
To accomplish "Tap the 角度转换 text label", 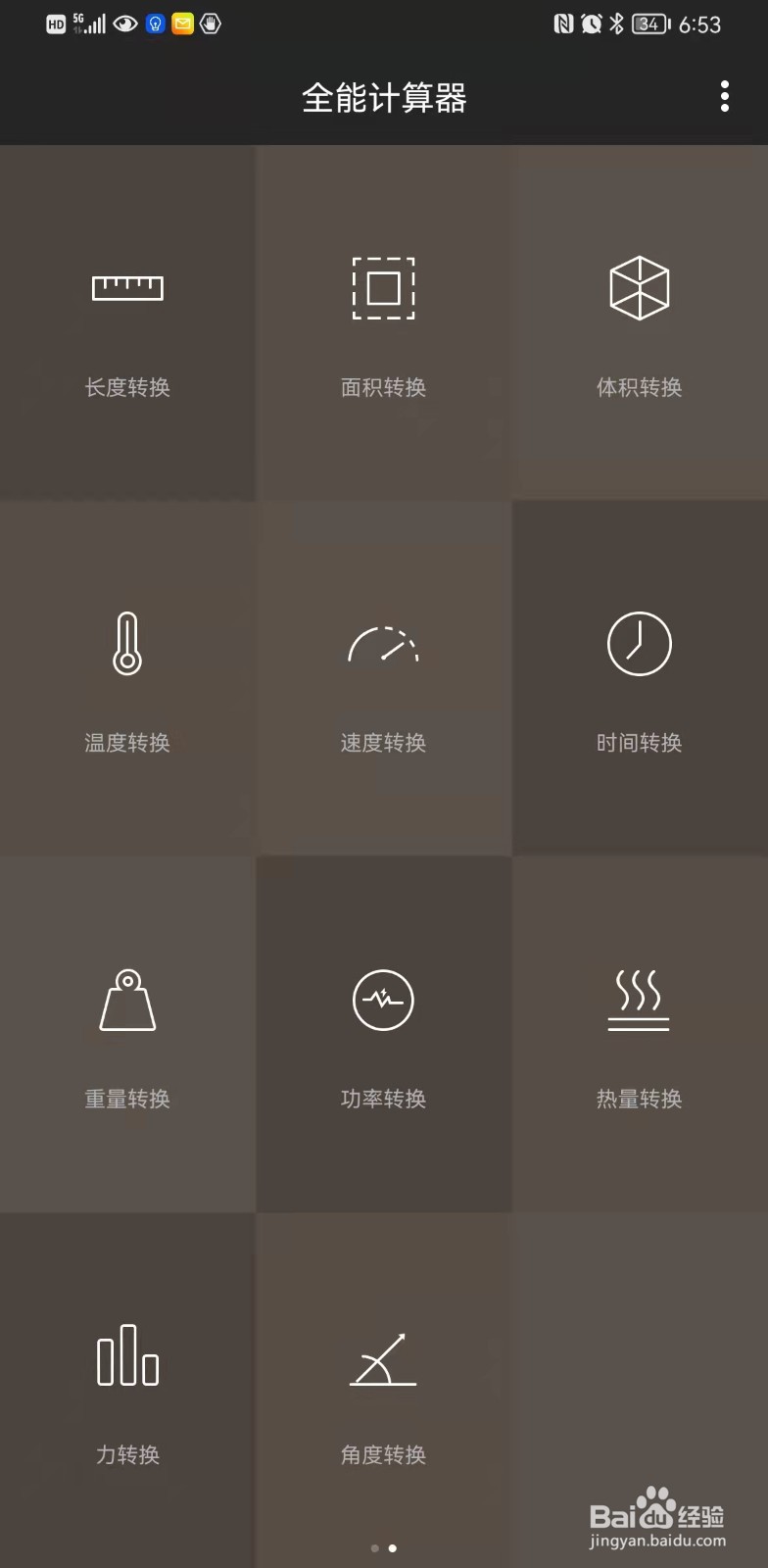I will [x=383, y=1456].
